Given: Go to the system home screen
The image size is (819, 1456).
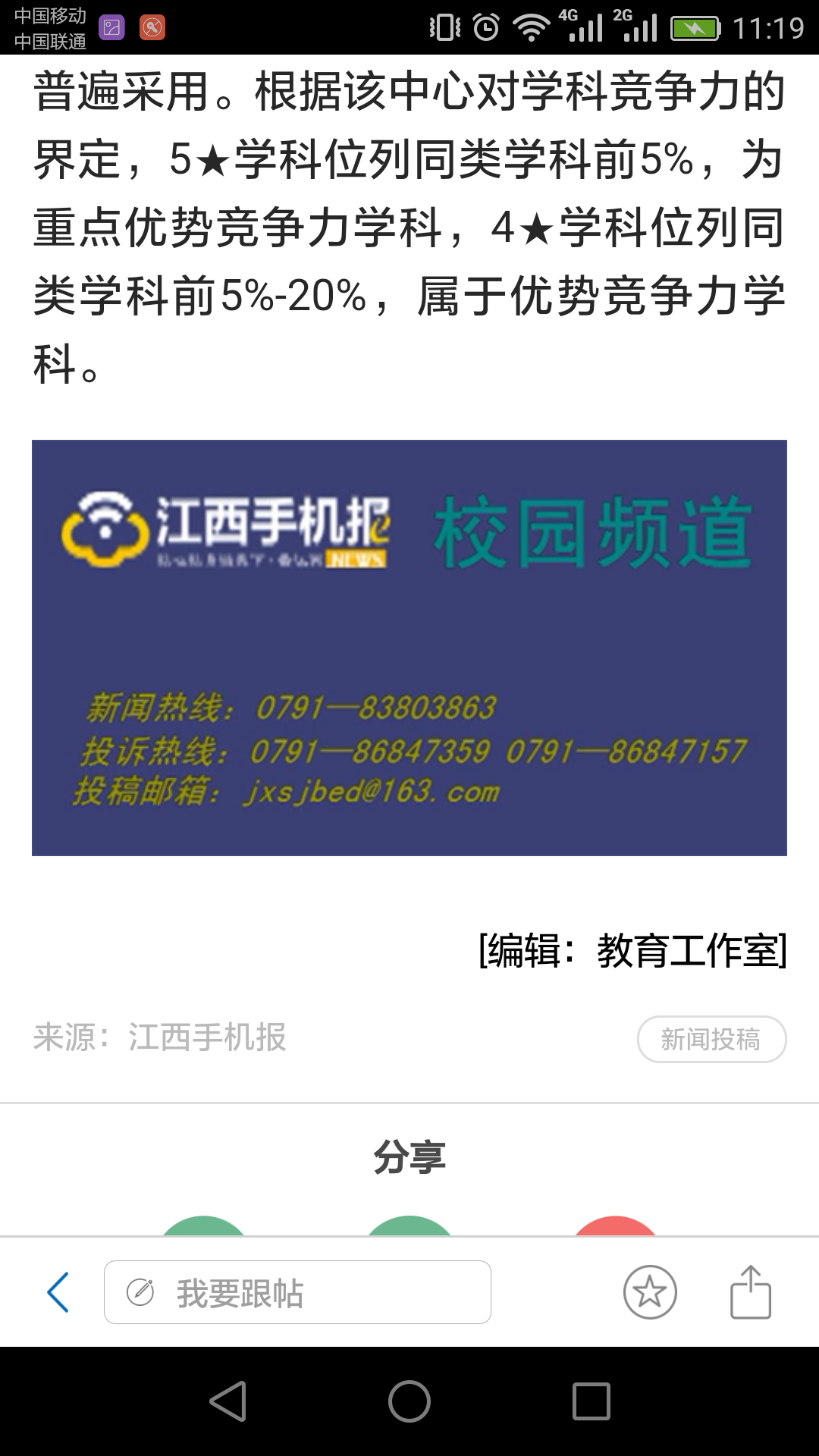Looking at the screenshot, I should pos(409,1401).
